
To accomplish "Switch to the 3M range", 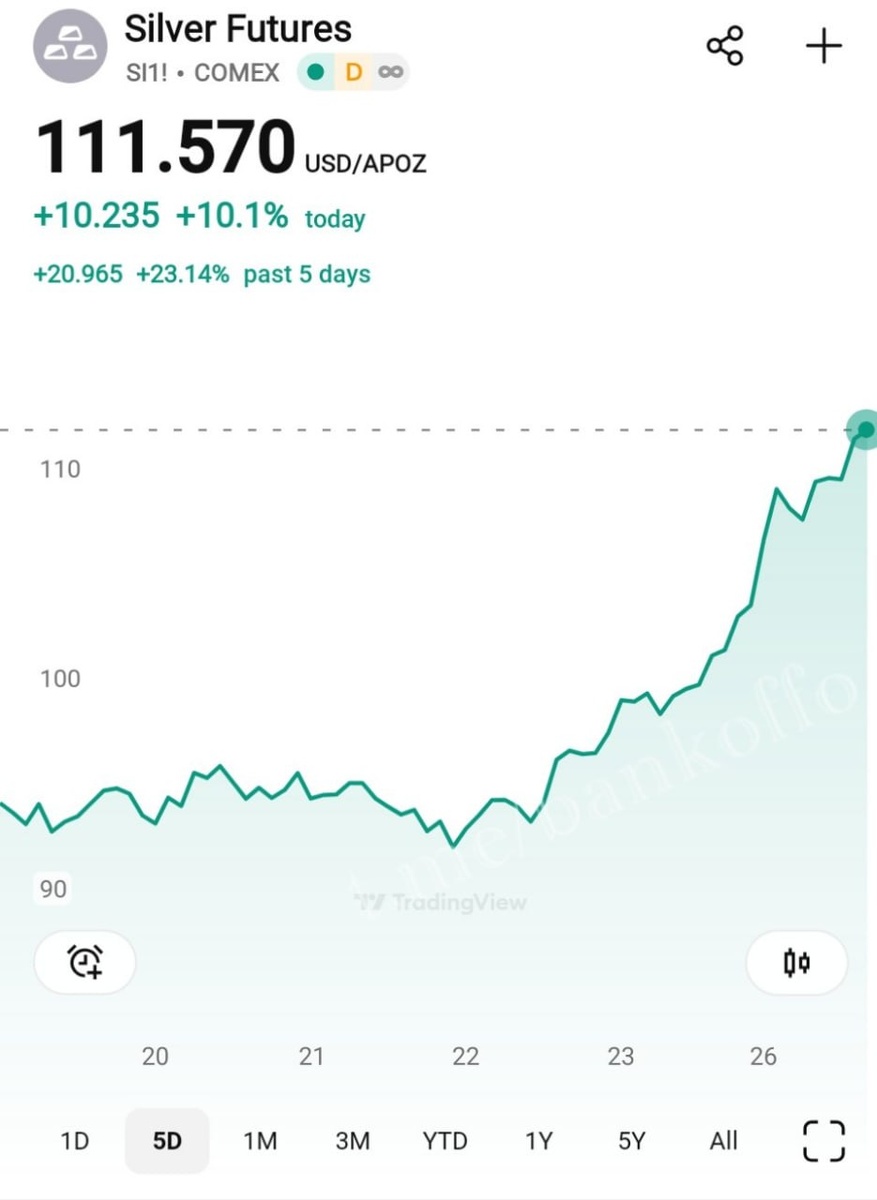I will pos(352,1140).
